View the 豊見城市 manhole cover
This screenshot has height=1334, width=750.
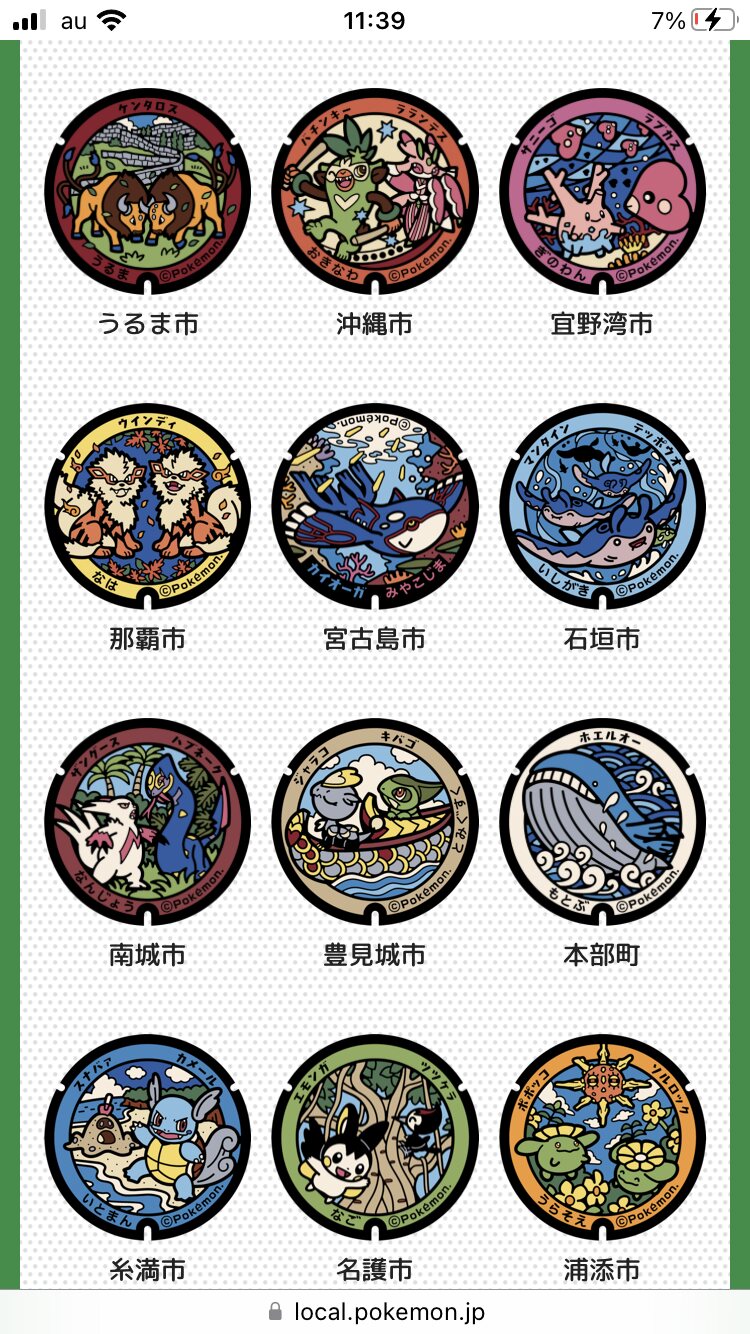pos(375,822)
